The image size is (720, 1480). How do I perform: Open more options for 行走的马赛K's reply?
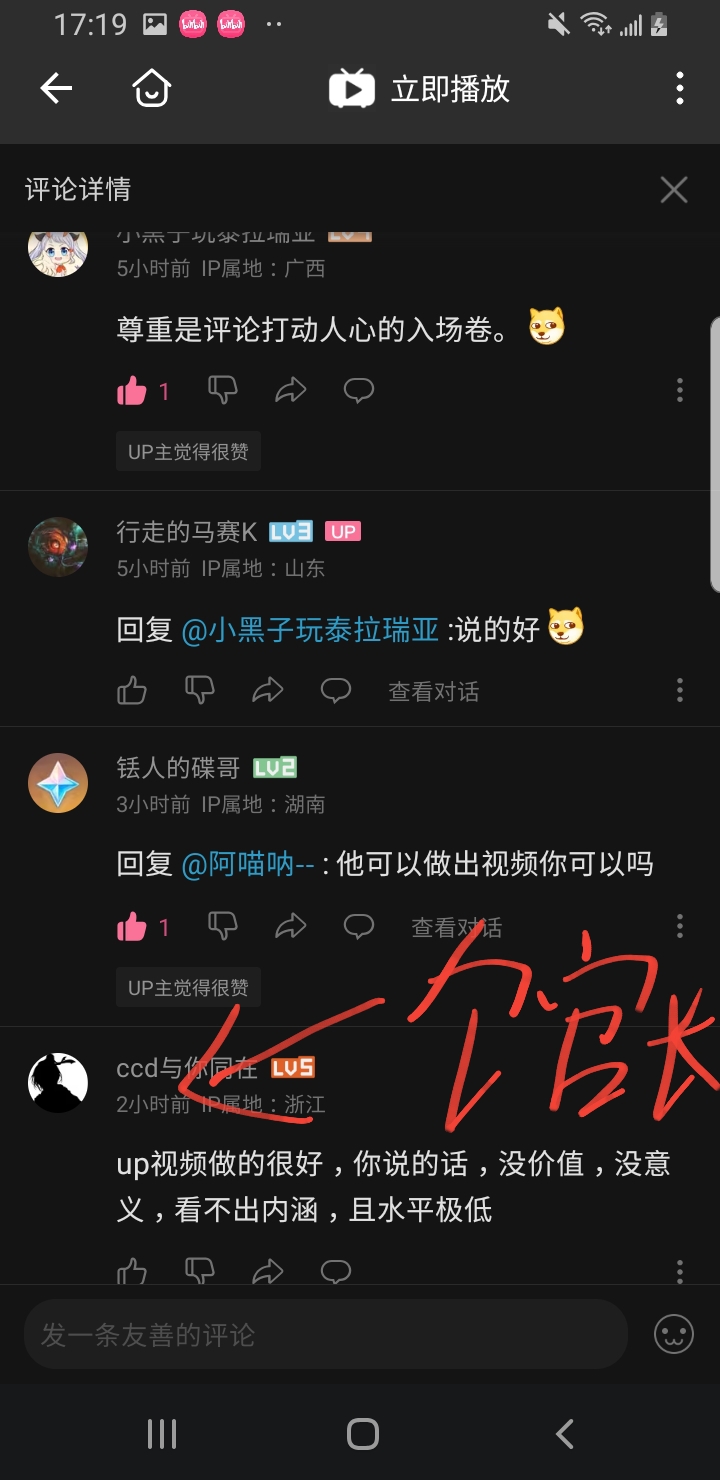coord(680,690)
